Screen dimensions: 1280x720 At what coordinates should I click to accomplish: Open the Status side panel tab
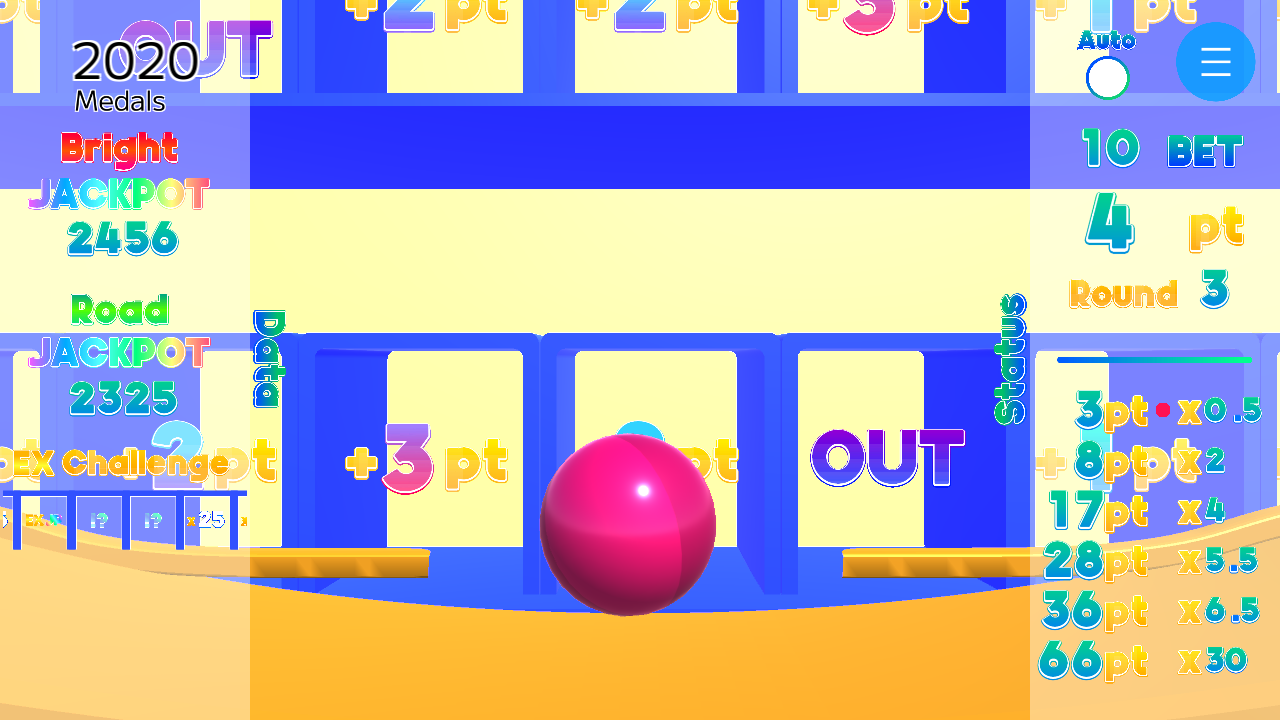1010,358
